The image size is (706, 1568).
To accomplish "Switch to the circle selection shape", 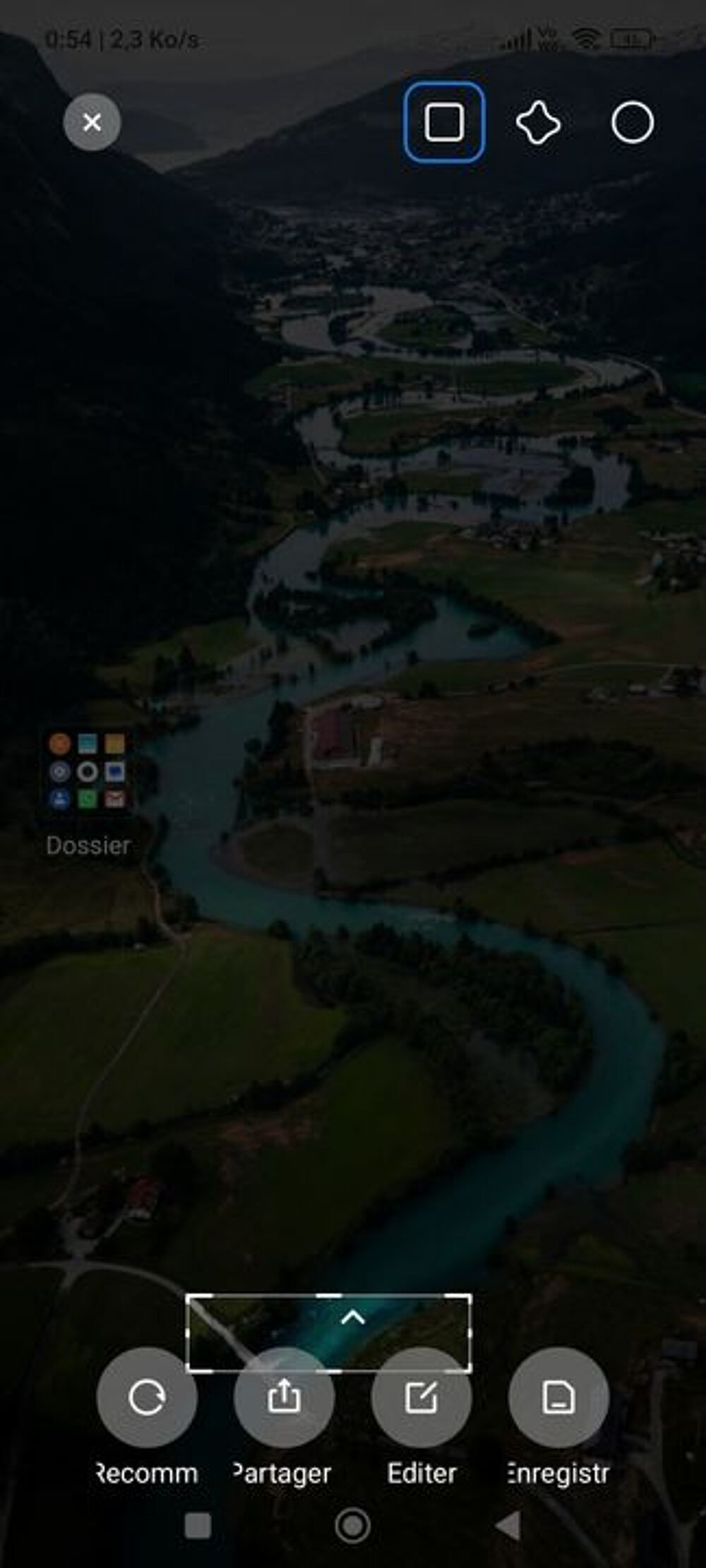I will (633, 122).
